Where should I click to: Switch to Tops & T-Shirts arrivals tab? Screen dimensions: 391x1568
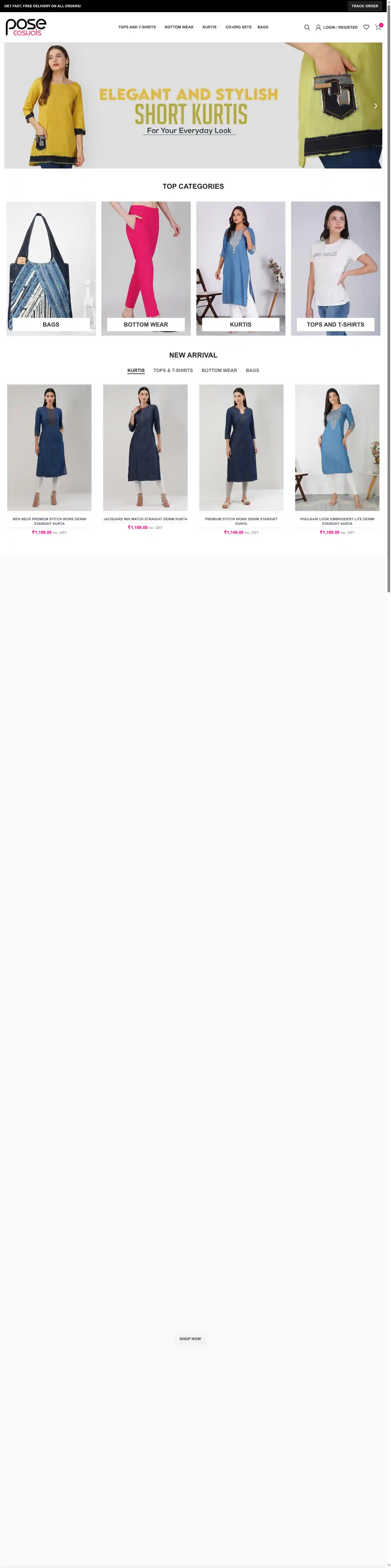(x=173, y=371)
